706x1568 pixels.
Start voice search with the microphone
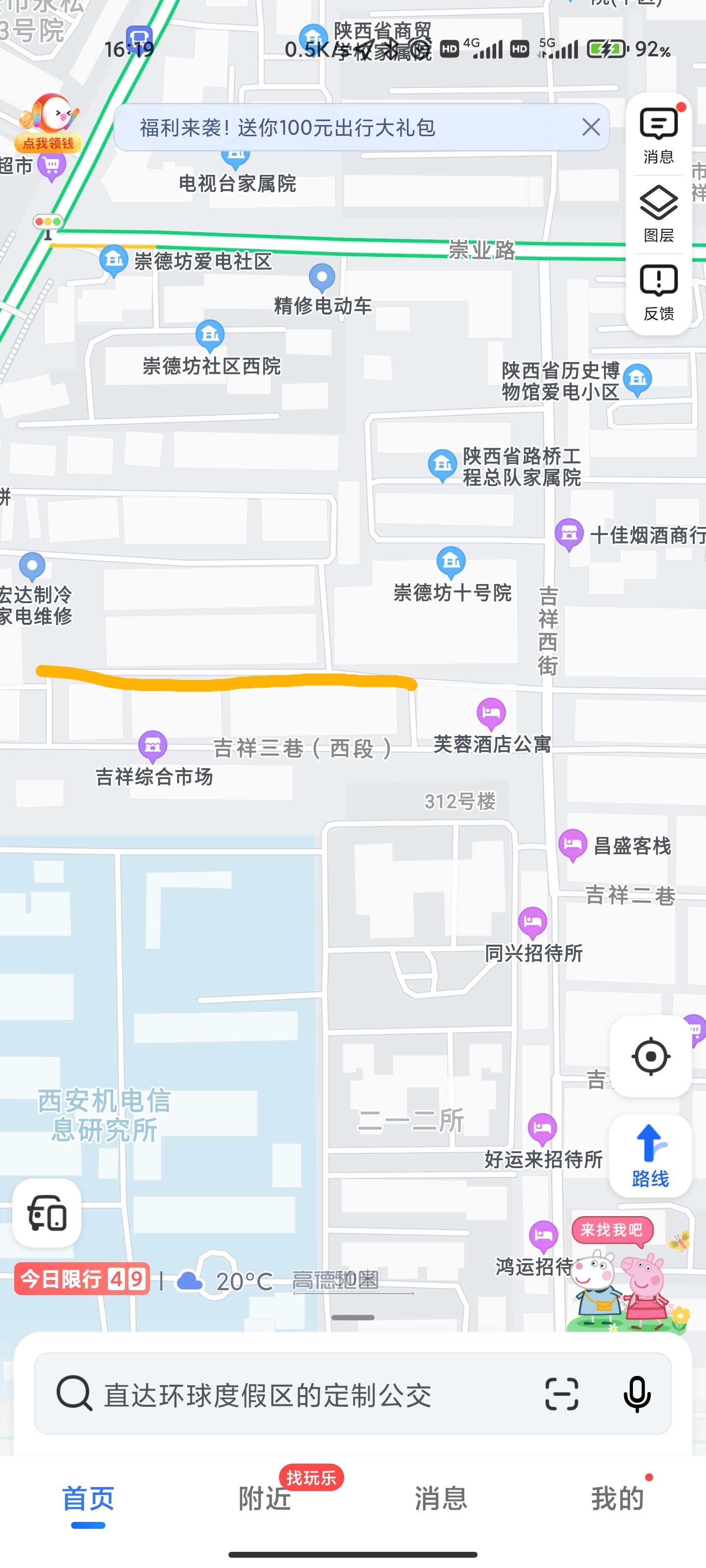pos(637,1394)
